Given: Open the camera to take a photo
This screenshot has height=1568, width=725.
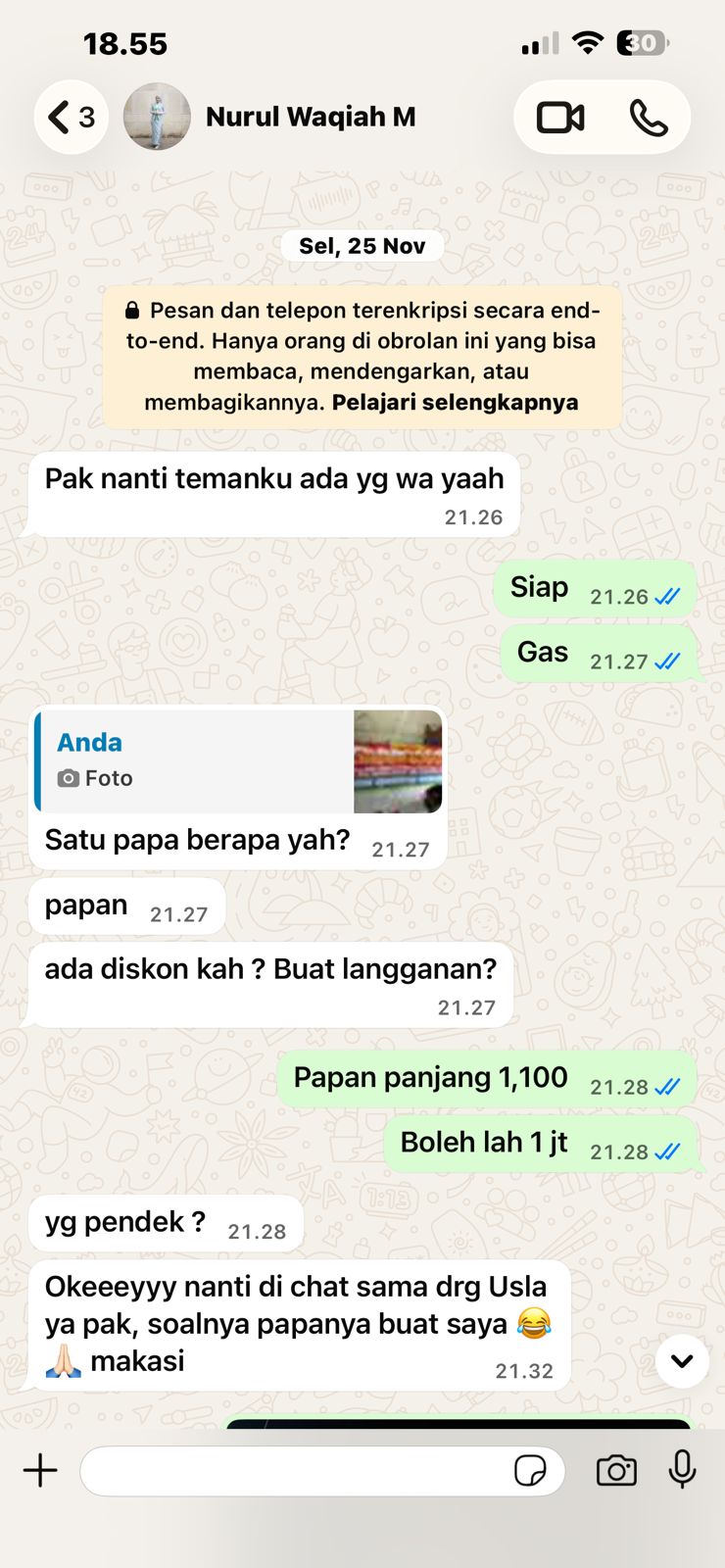Looking at the screenshot, I should click(x=616, y=1470).
